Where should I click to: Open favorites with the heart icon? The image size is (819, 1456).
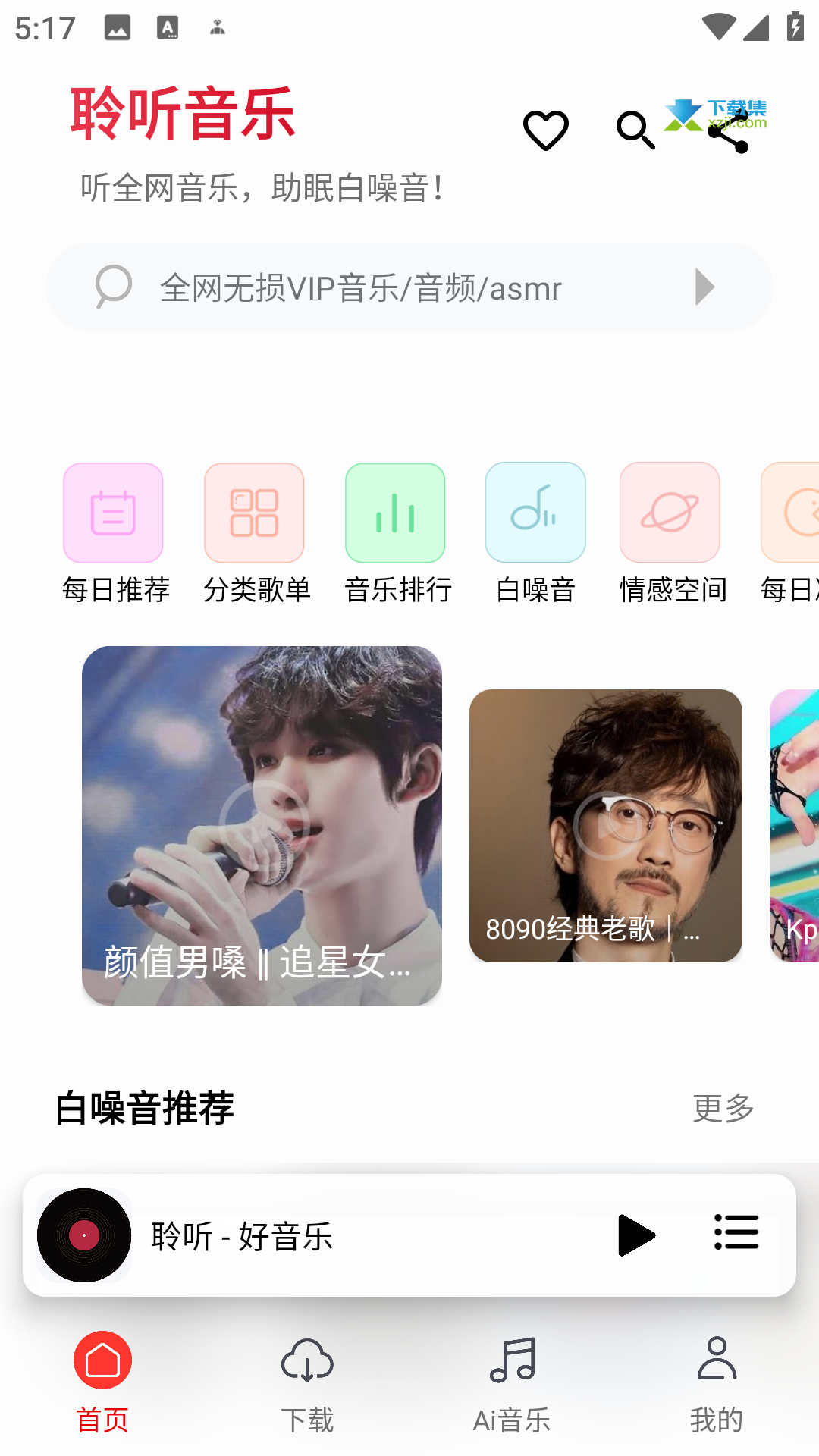[x=546, y=130]
